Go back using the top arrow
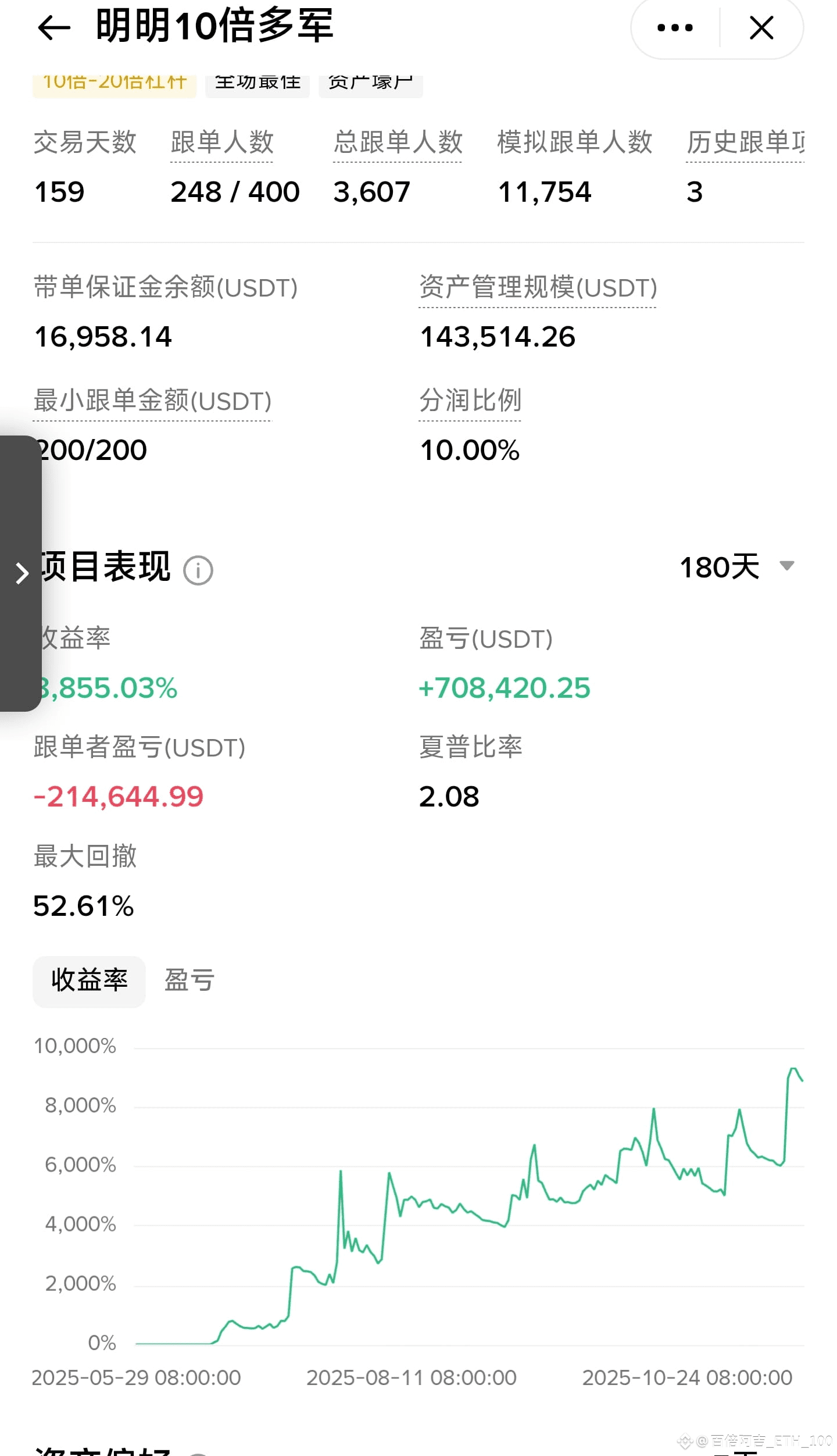The height and width of the screenshot is (1456, 837). pos(53,27)
